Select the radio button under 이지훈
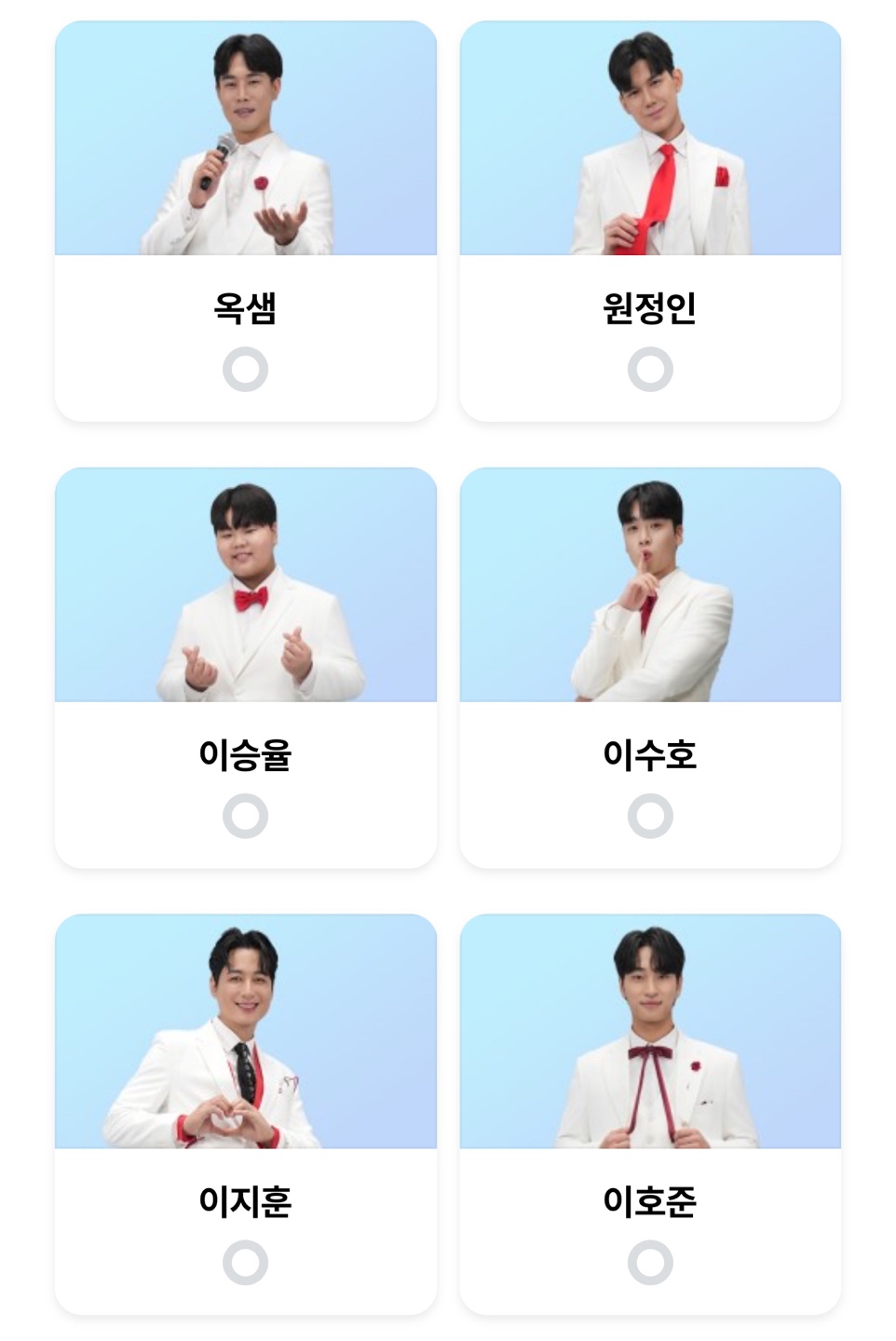The image size is (896, 1341). click(x=247, y=1262)
